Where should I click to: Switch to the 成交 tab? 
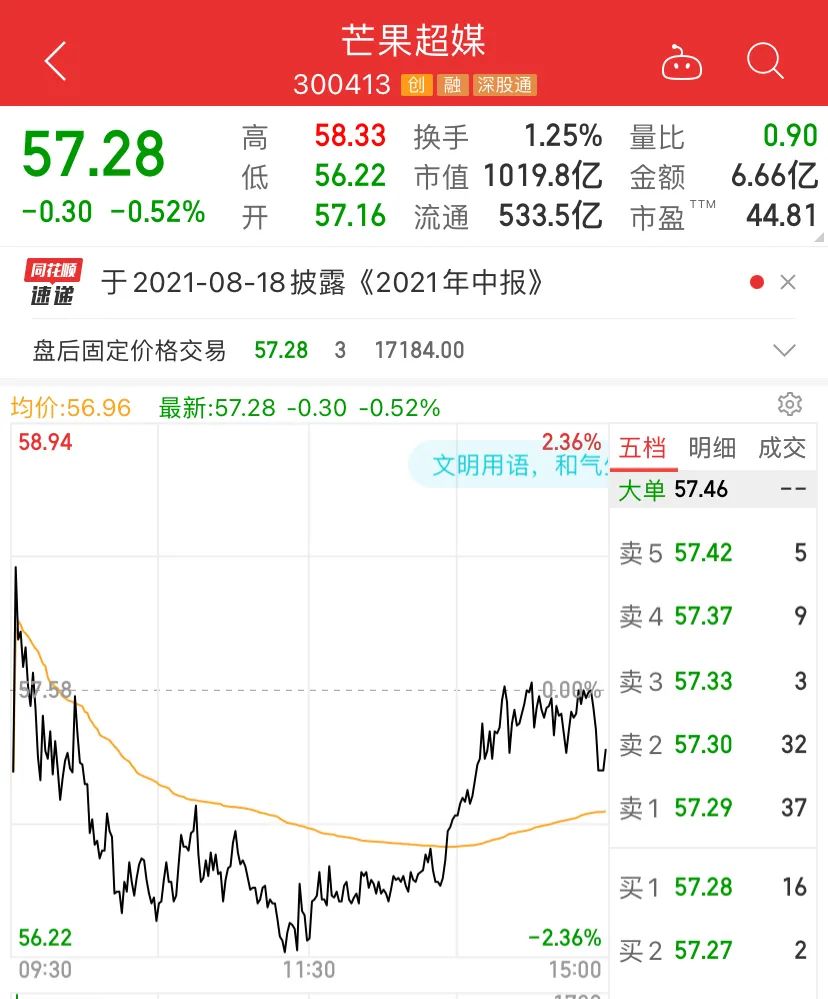click(x=782, y=448)
